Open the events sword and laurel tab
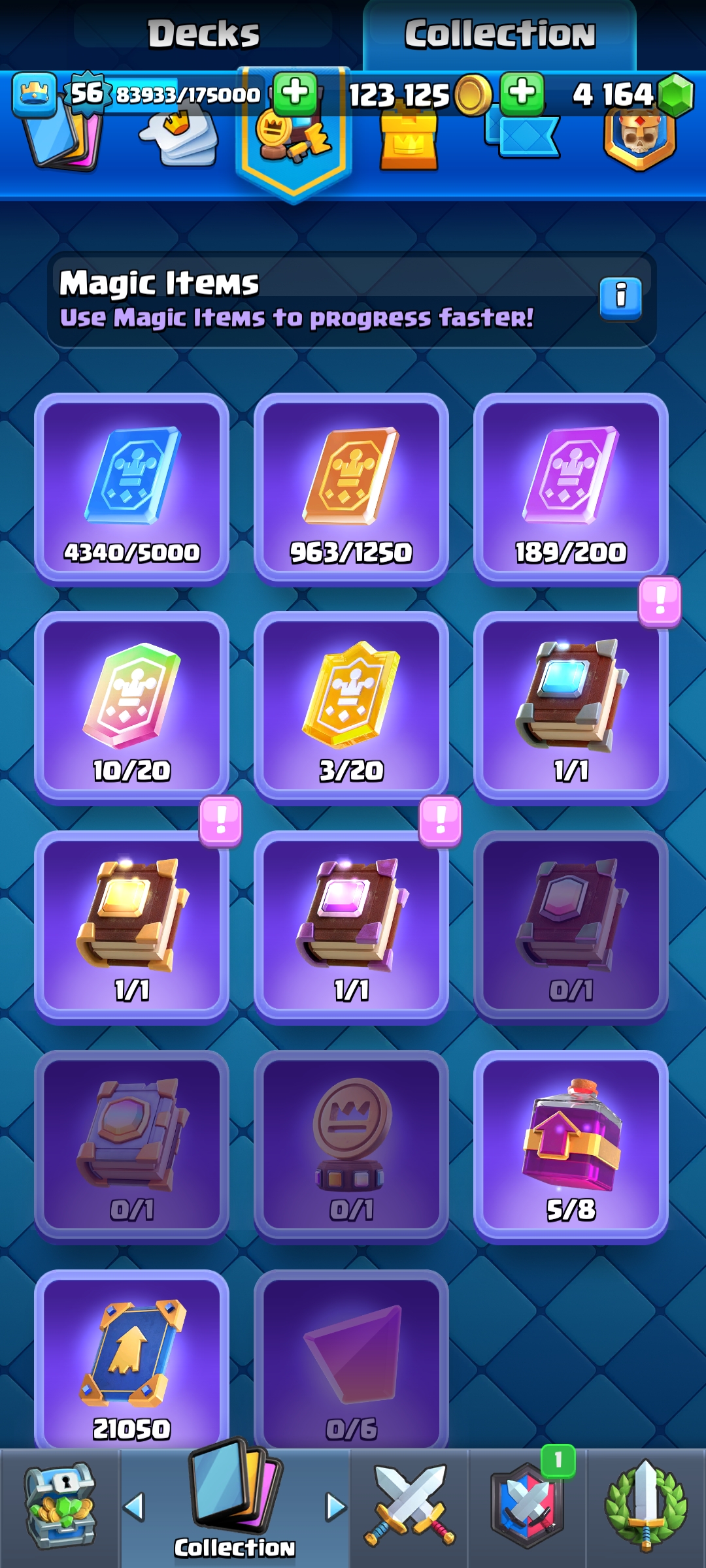This screenshot has width=706, height=1568. (x=646, y=1507)
